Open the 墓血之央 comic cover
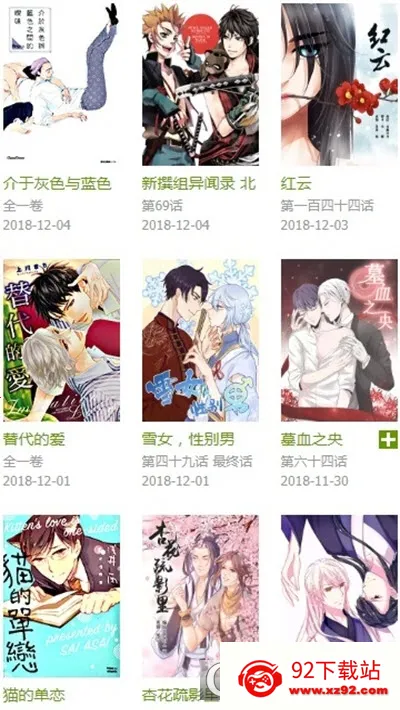The height and width of the screenshot is (710, 400). [x=339, y=340]
